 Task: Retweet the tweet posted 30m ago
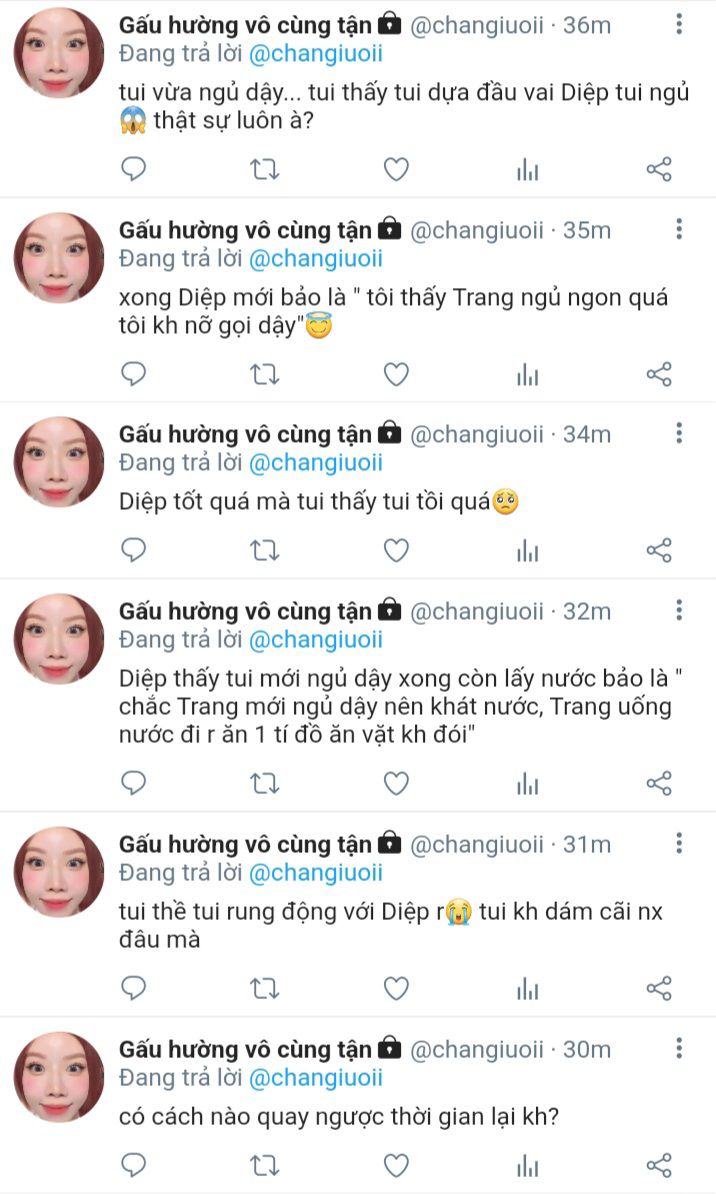coord(264,1165)
